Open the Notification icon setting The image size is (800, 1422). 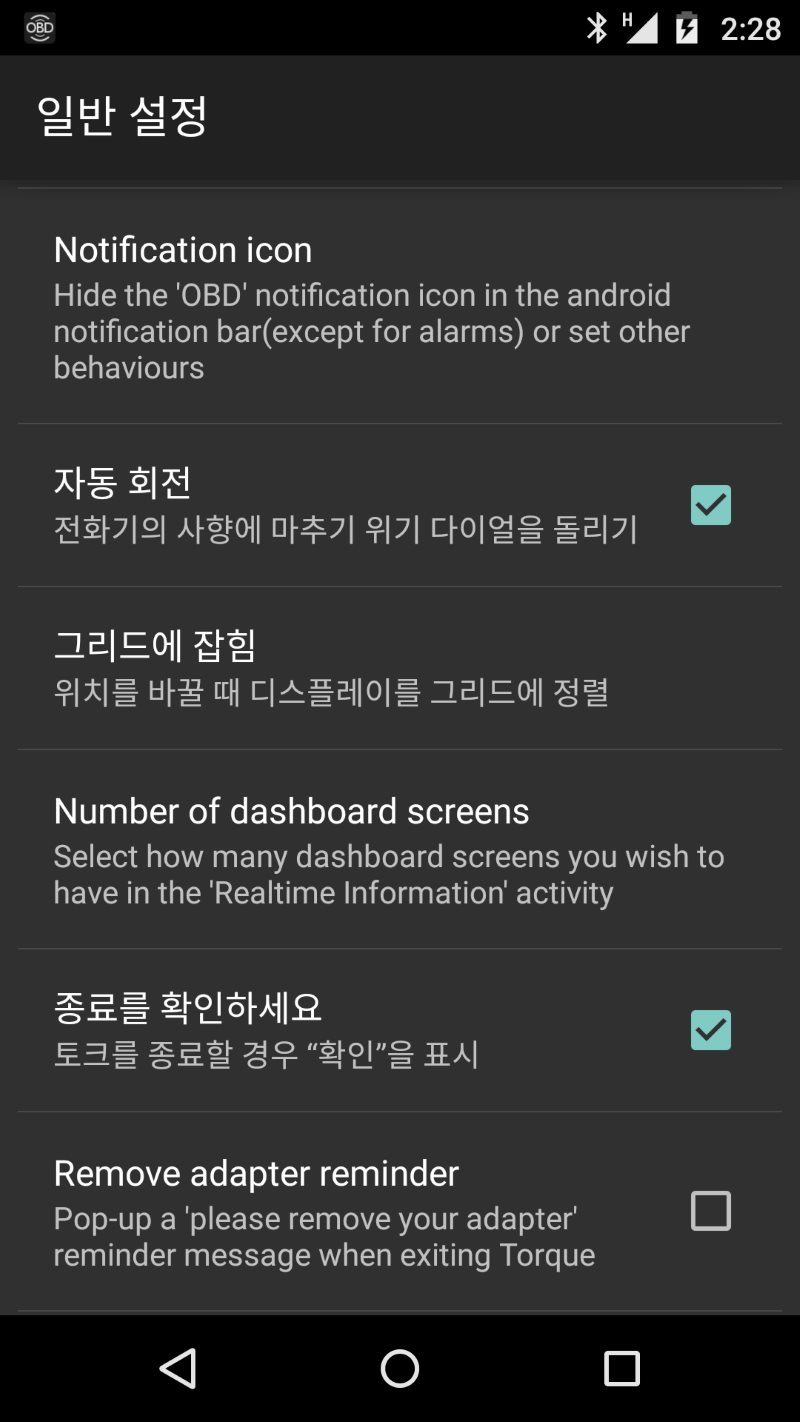tap(400, 306)
